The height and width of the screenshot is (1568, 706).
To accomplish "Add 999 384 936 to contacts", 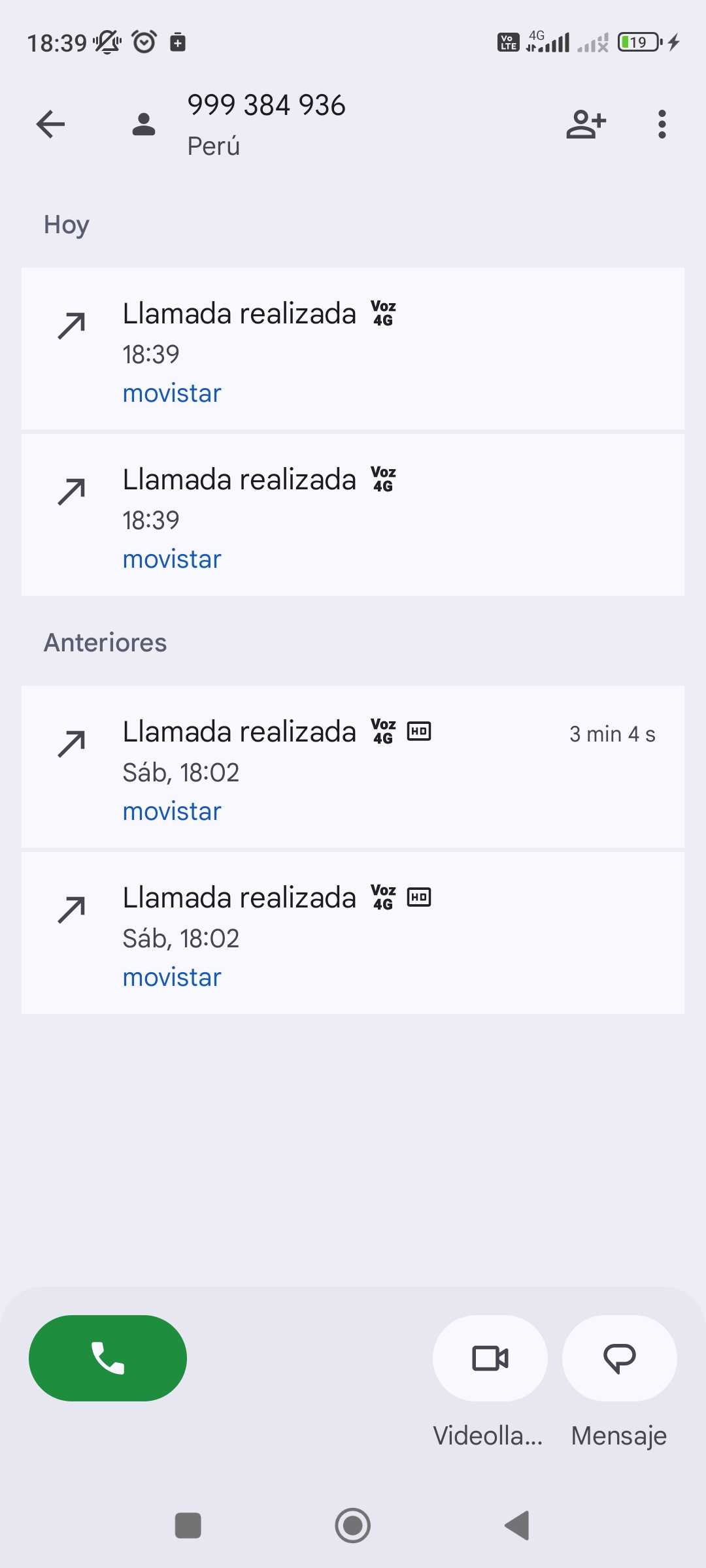I will click(x=586, y=124).
